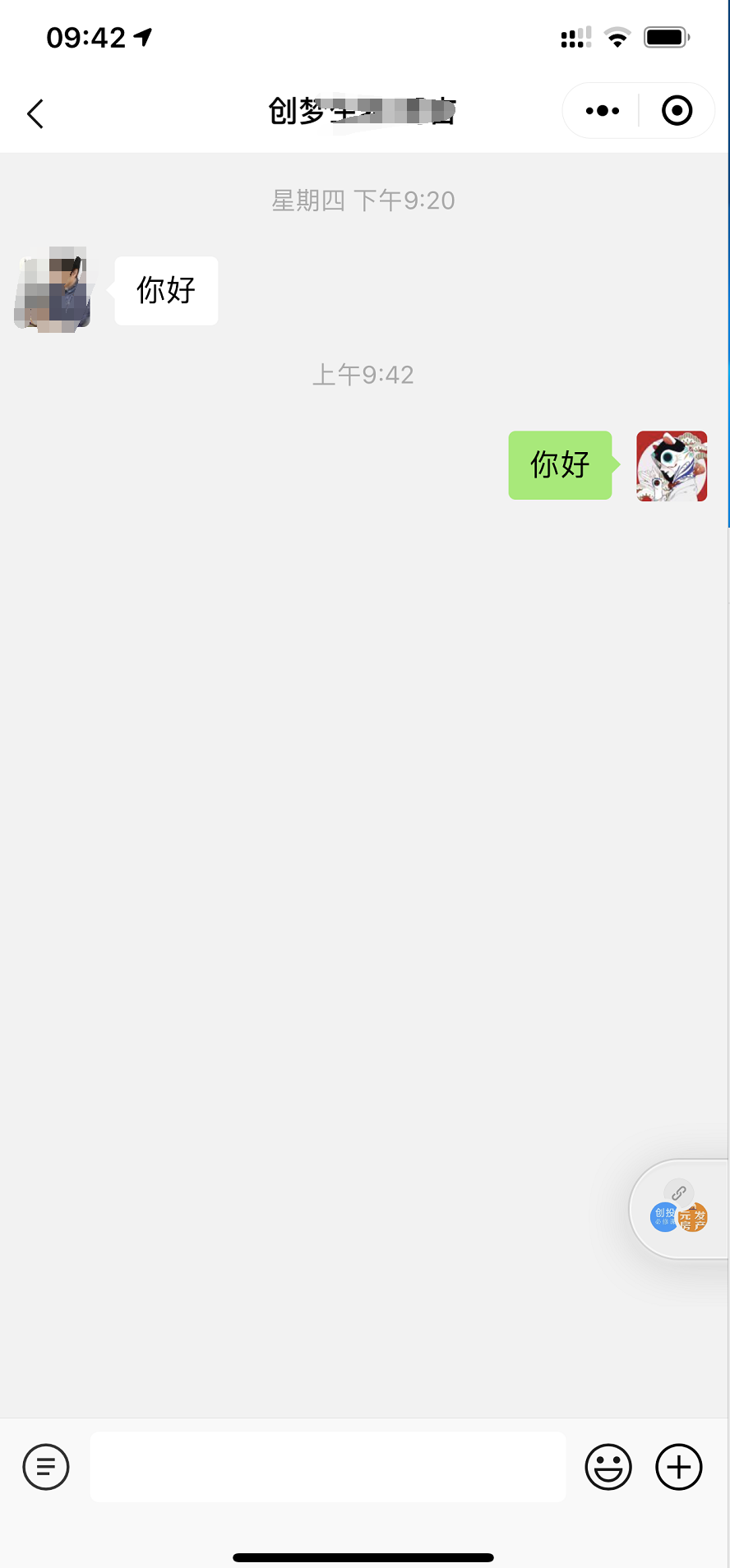Open the quick phrases menu icon
Image resolution: width=730 pixels, height=1568 pixels.
click(46, 1467)
